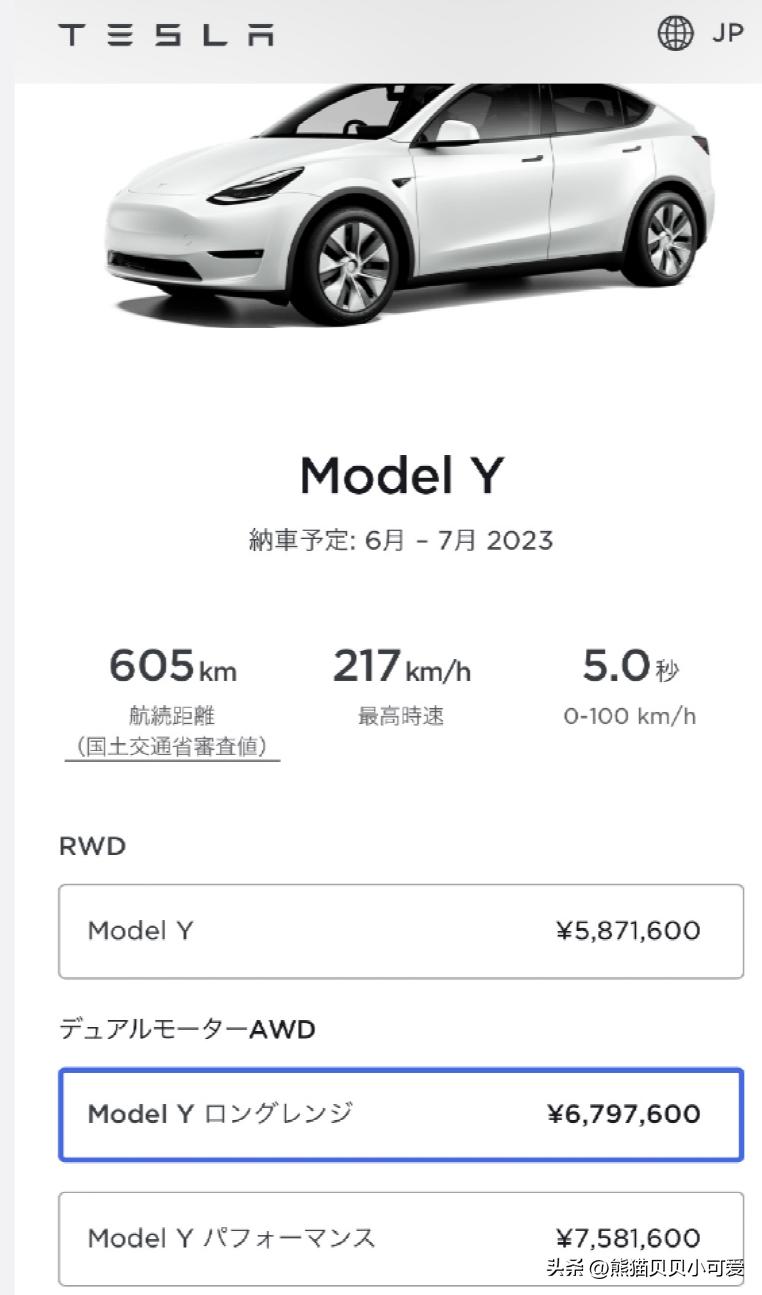Choose the Model Y パフォーマンス variant
The height and width of the screenshot is (1295, 762).
[x=400, y=1238]
